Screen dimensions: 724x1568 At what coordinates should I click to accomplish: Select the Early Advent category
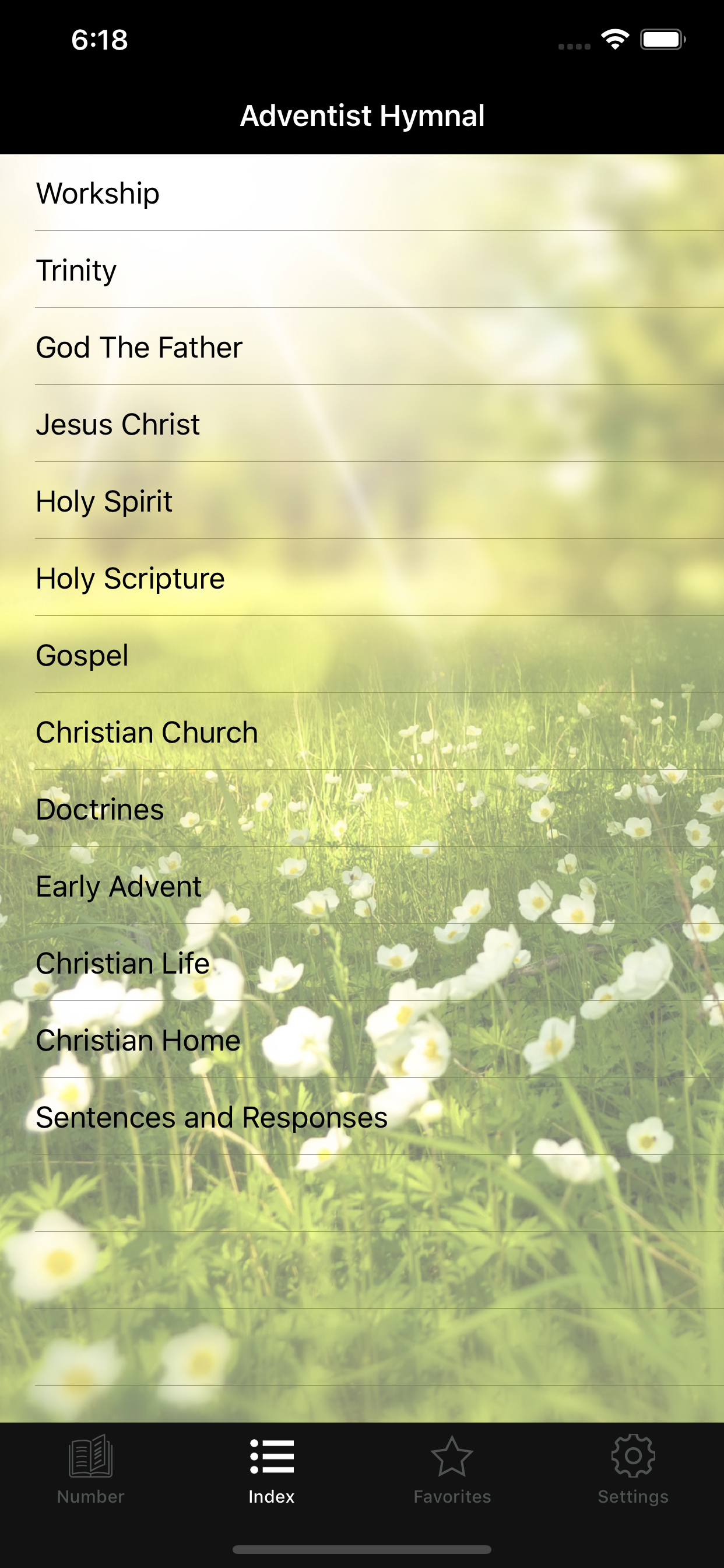click(362, 885)
